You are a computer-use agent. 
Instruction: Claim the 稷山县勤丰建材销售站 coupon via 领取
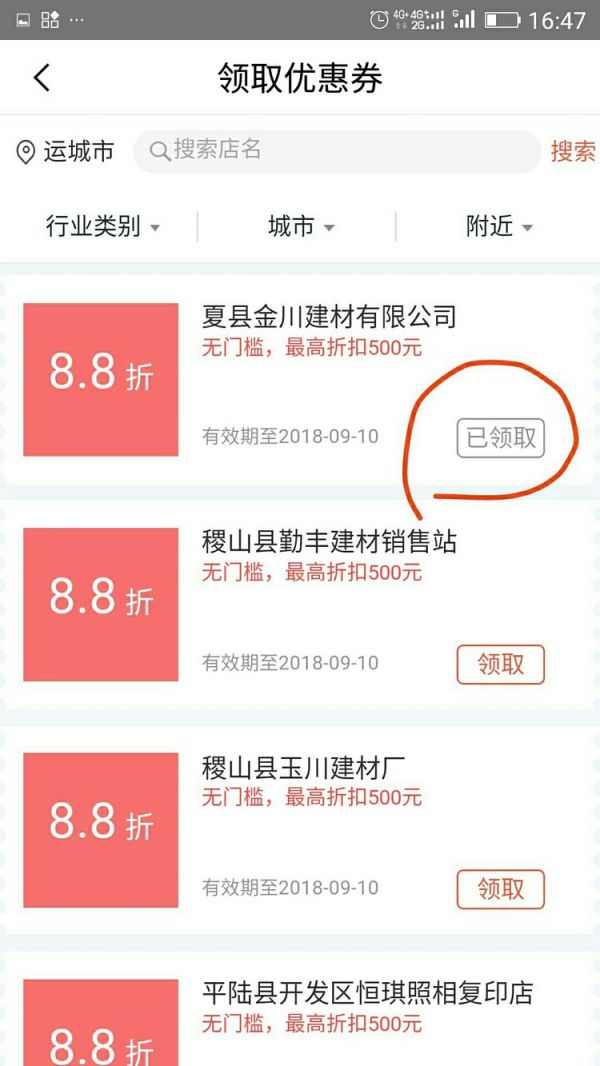[500, 664]
